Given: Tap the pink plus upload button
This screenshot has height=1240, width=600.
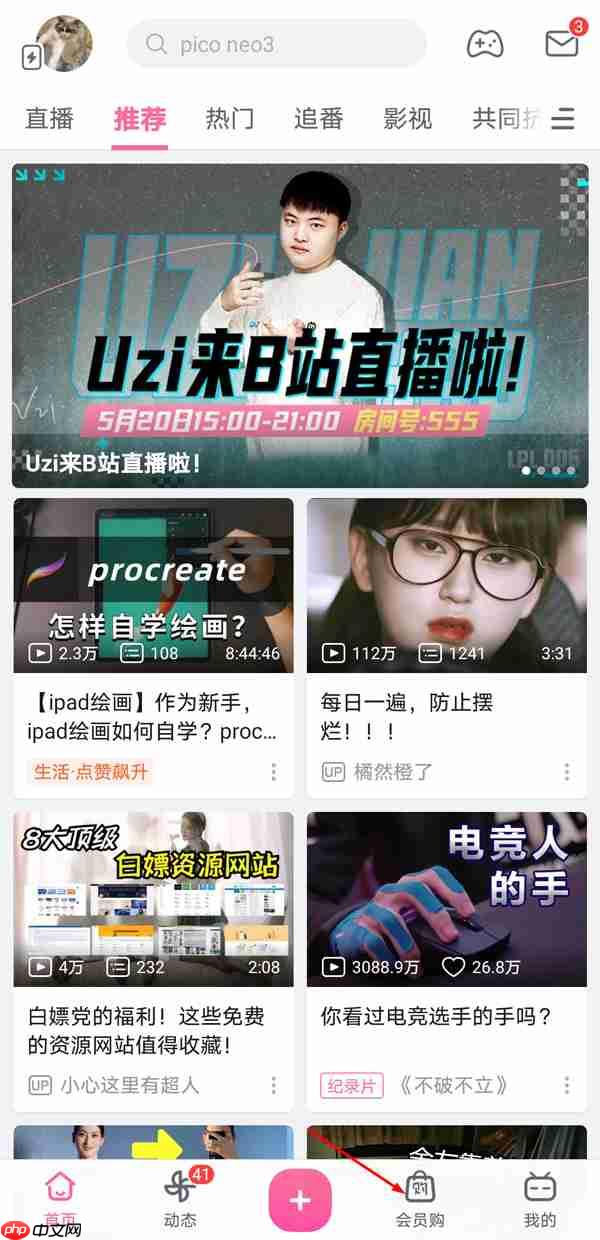Looking at the screenshot, I should pos(300,1200).
